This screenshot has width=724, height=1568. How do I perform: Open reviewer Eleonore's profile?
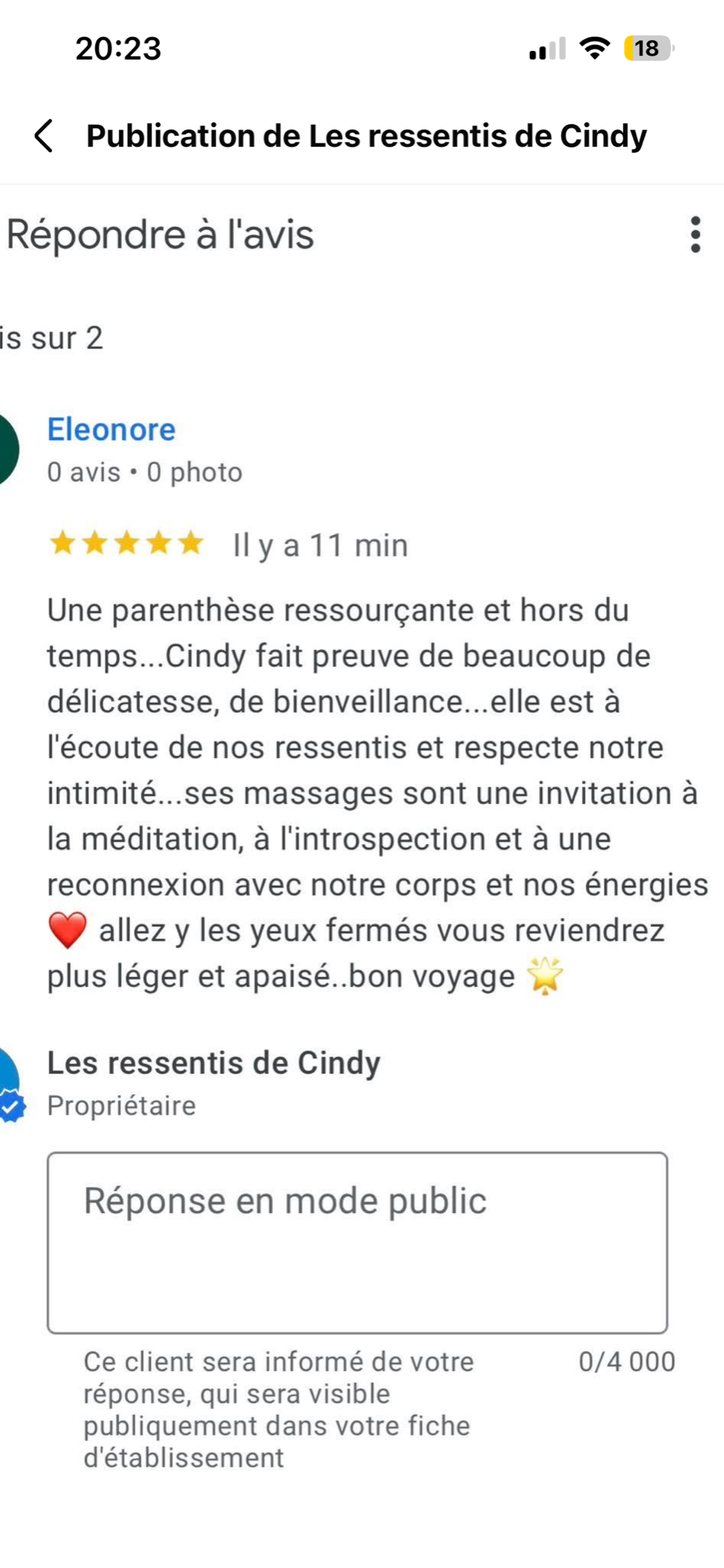[x=111, y=430]
